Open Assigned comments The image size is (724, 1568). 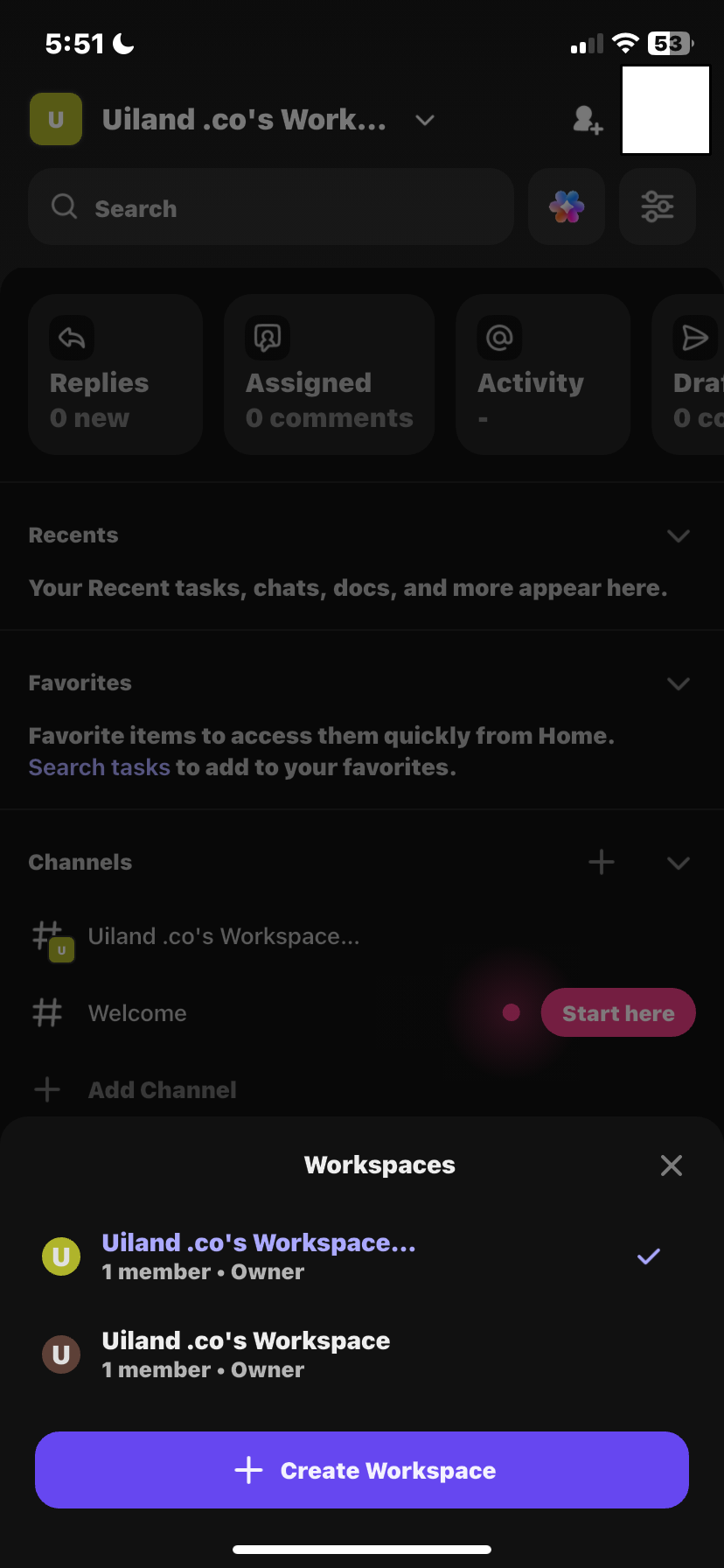point(328,374)
